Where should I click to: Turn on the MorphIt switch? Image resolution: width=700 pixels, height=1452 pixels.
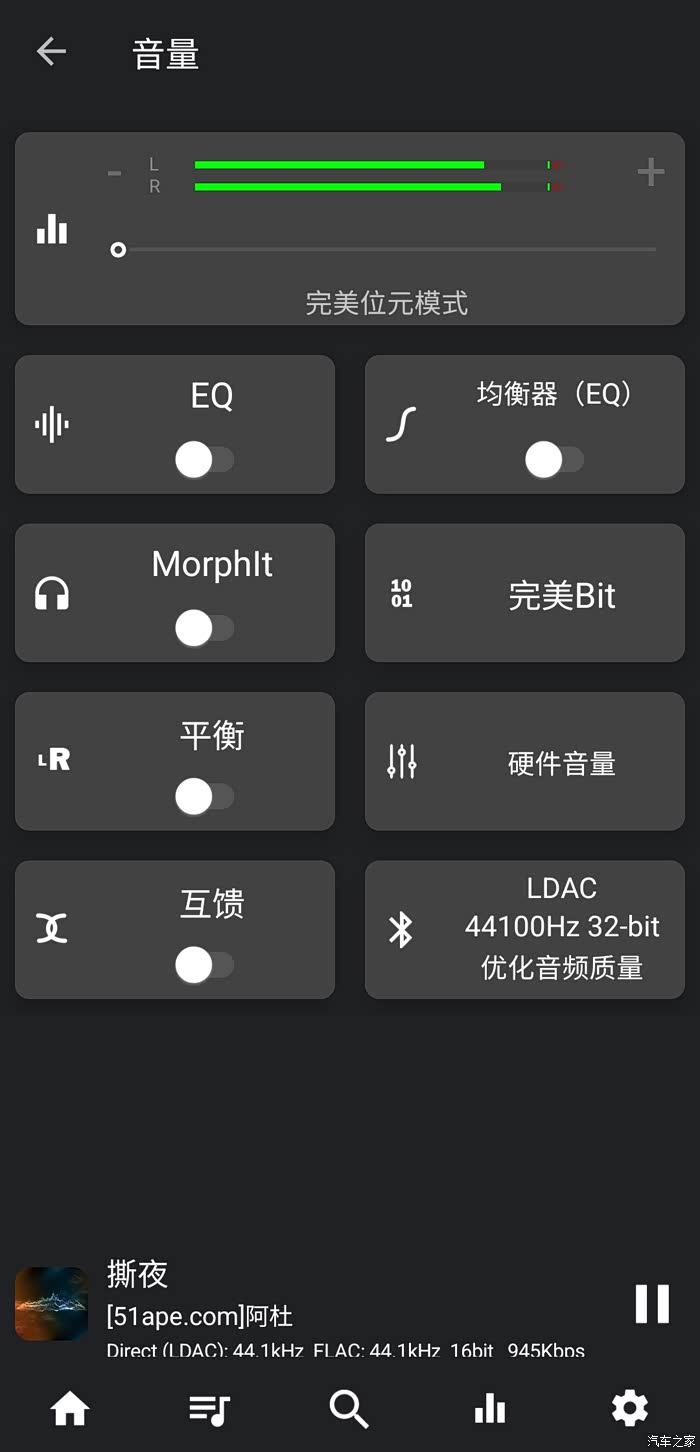click(x=205, y=628)
